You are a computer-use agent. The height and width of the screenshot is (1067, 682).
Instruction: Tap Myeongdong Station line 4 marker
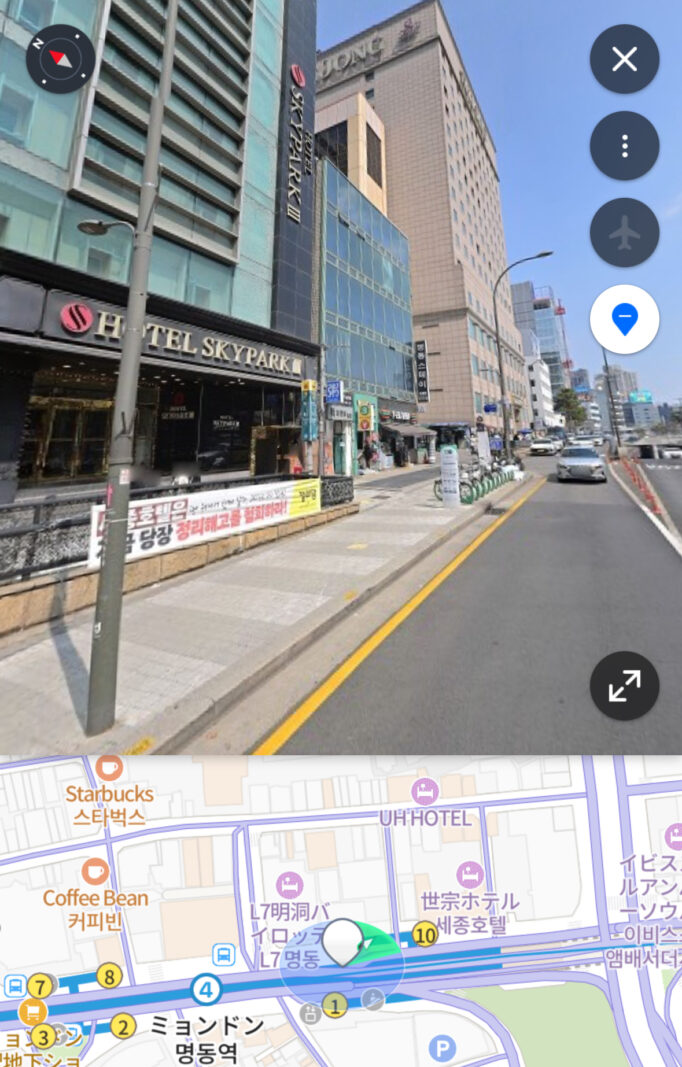tap(206, 990)
